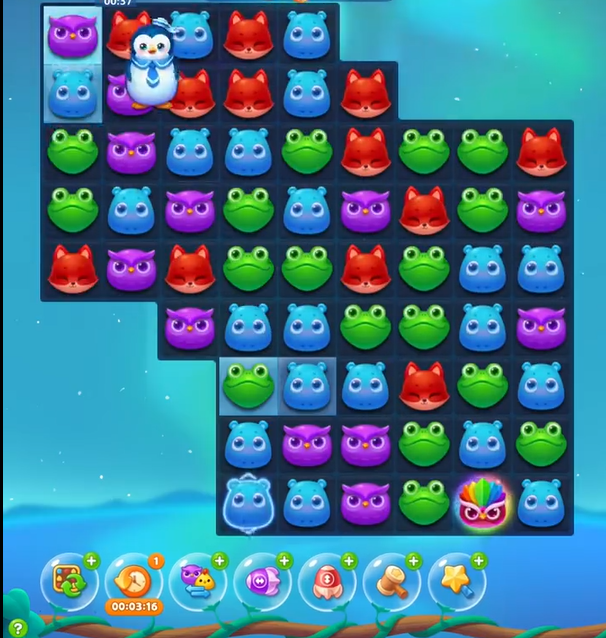Activate the clock time booster
The height and width of the screenshot is (638, 606).
tap(134, 581)
